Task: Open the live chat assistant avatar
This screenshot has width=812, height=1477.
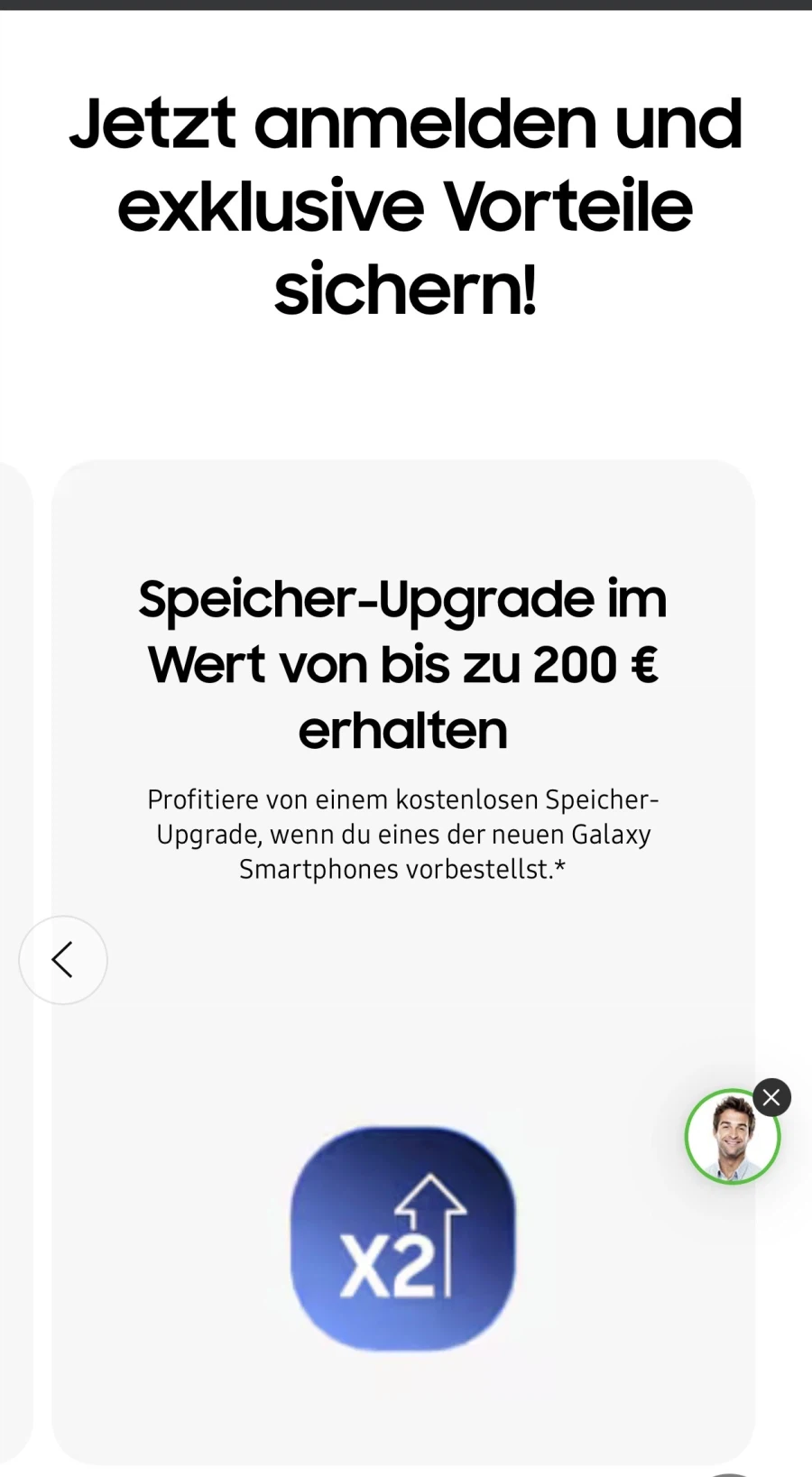Action: pos(732,1139)
